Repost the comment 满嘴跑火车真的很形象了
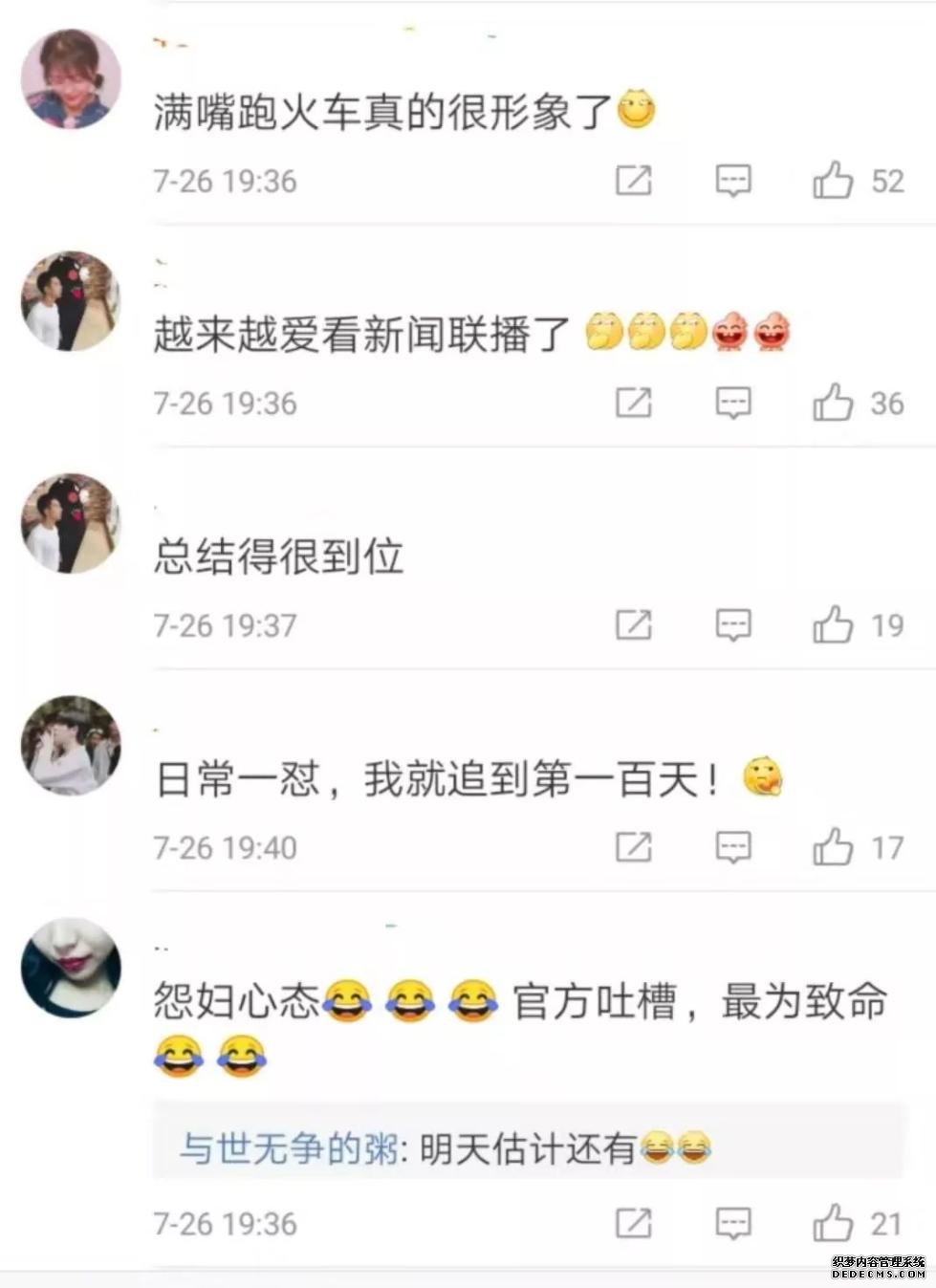 point(633,180)
